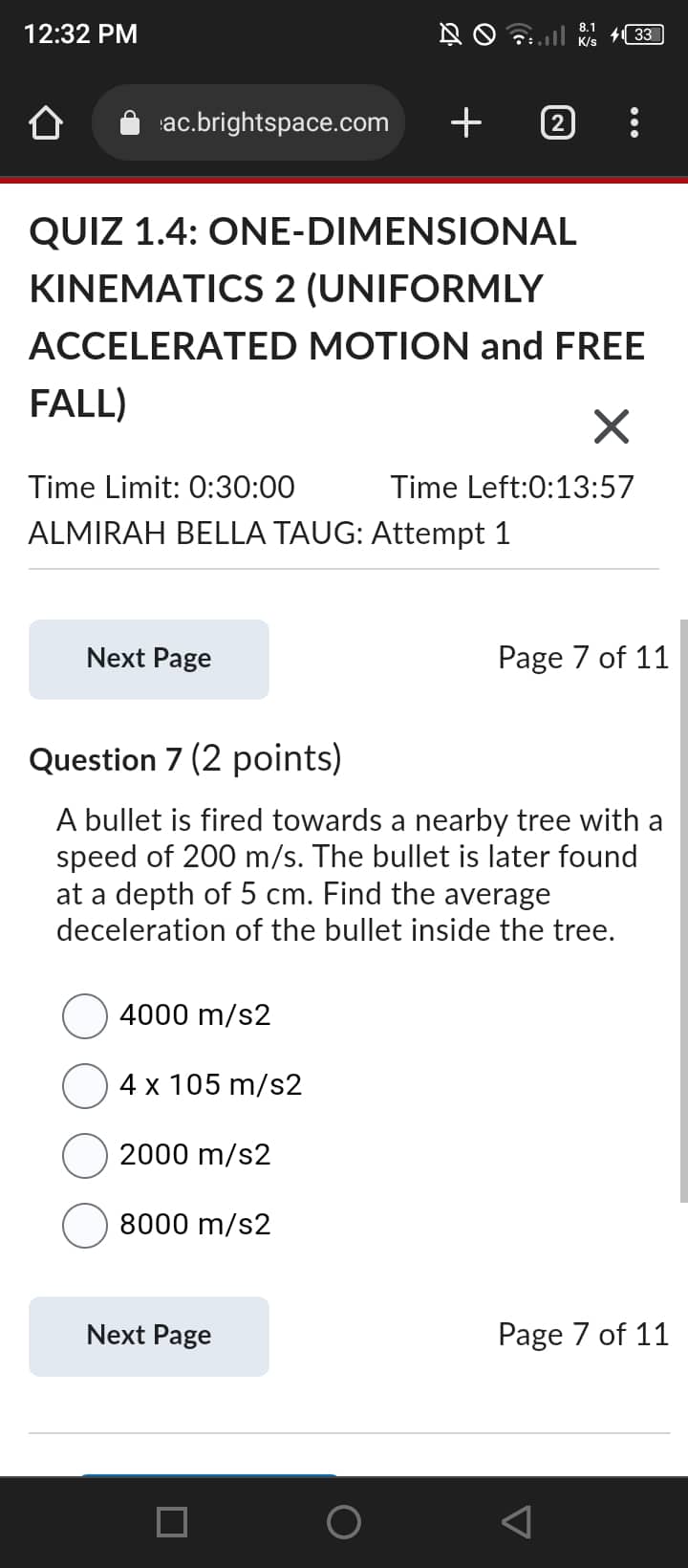Viewport: 688px width, 1568px height.
Task: Tap the back triangle navigation icon
Action: pos(514,1523)
